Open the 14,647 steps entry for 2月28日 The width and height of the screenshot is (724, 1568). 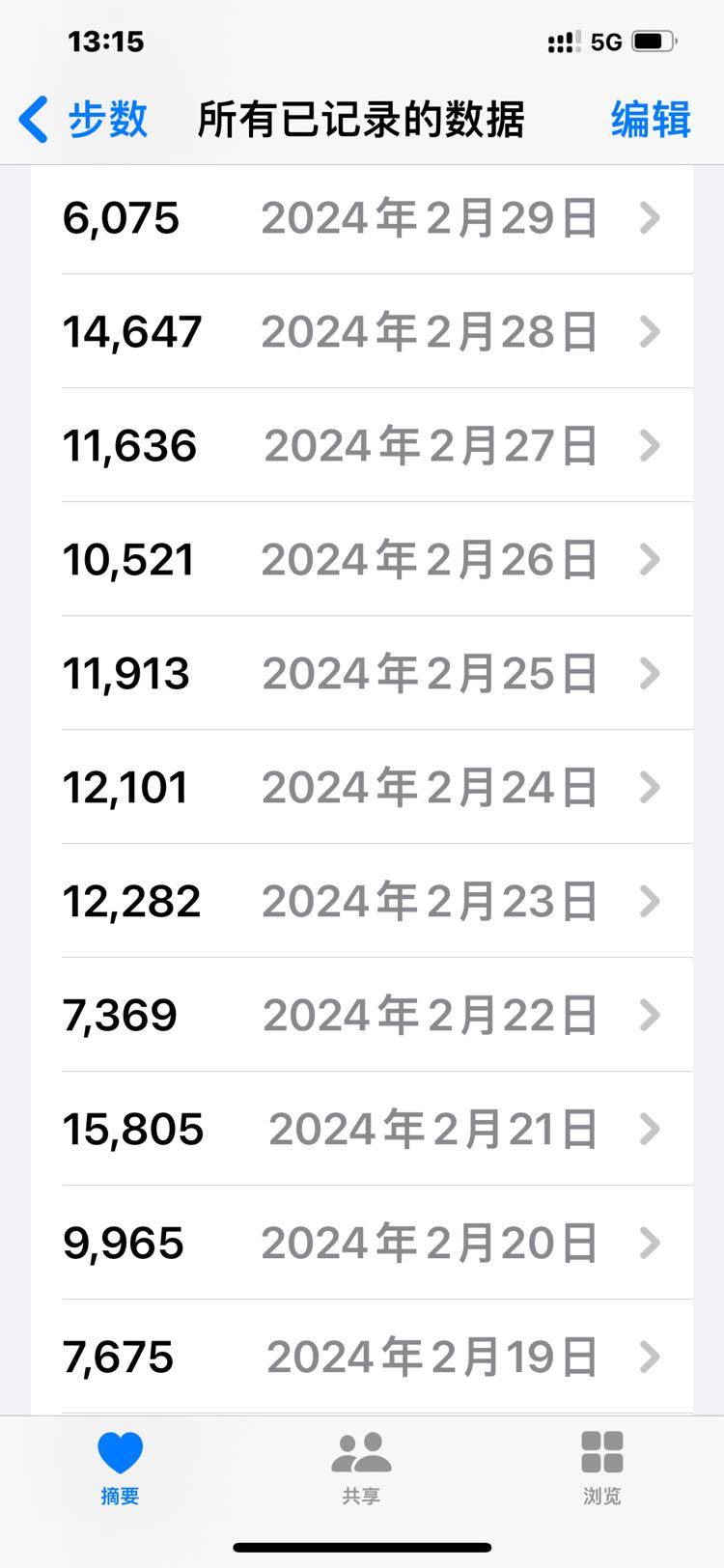click(362, 332)
